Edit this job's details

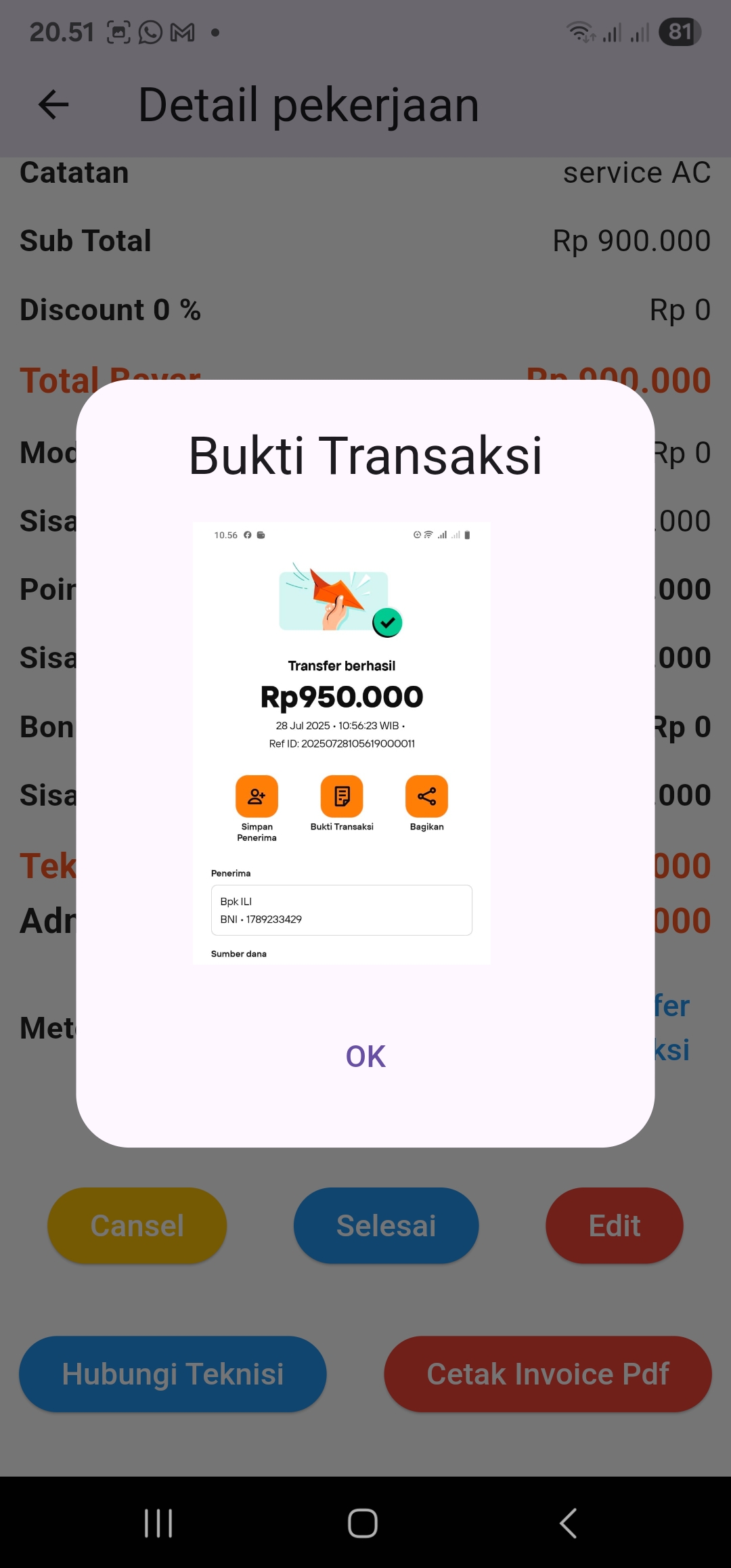[614, 1225]
